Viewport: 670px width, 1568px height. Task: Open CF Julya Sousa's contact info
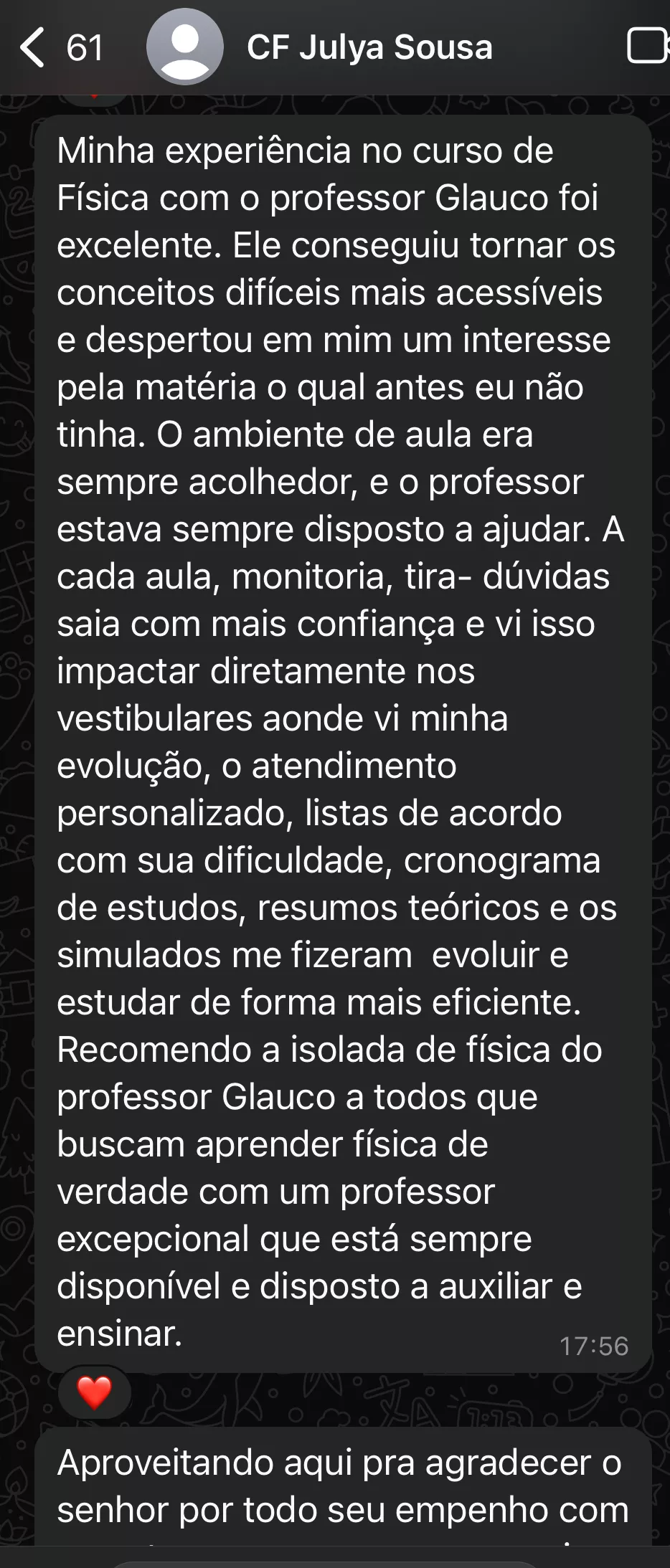pyautogui.click(x=369, y=48)
